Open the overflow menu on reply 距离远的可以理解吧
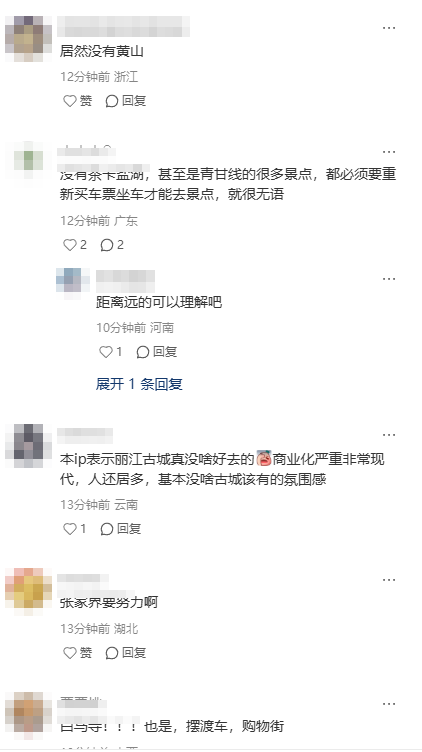 (389, 278)
